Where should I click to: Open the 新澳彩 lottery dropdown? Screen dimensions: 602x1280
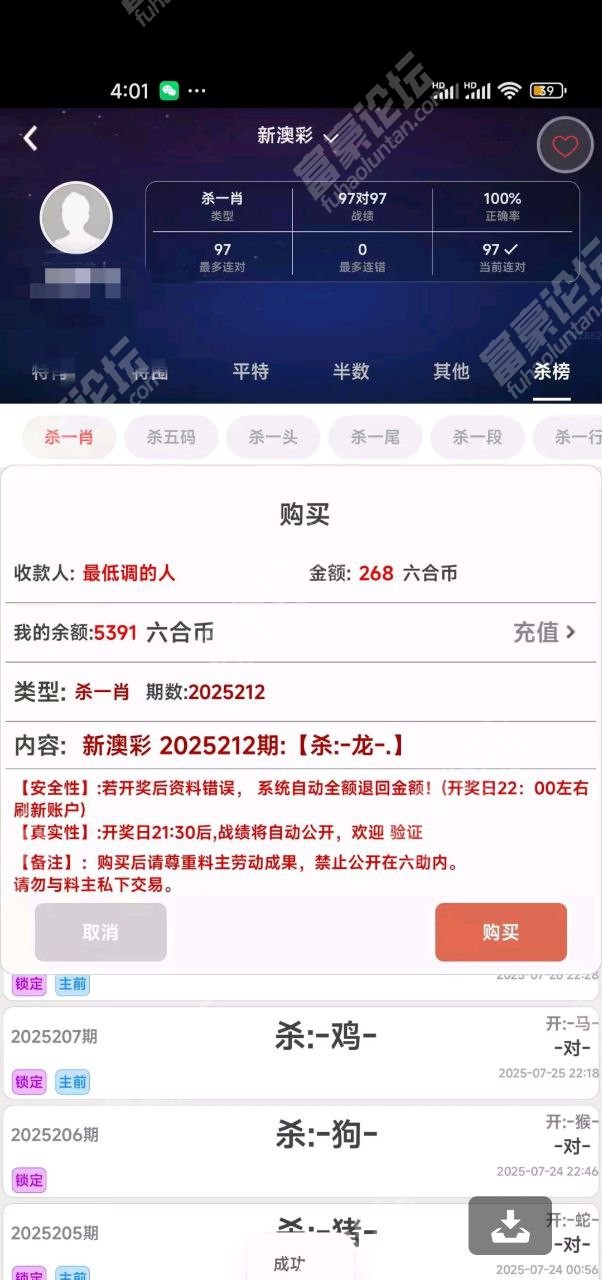pyautogui.click(x=298, y=136)
